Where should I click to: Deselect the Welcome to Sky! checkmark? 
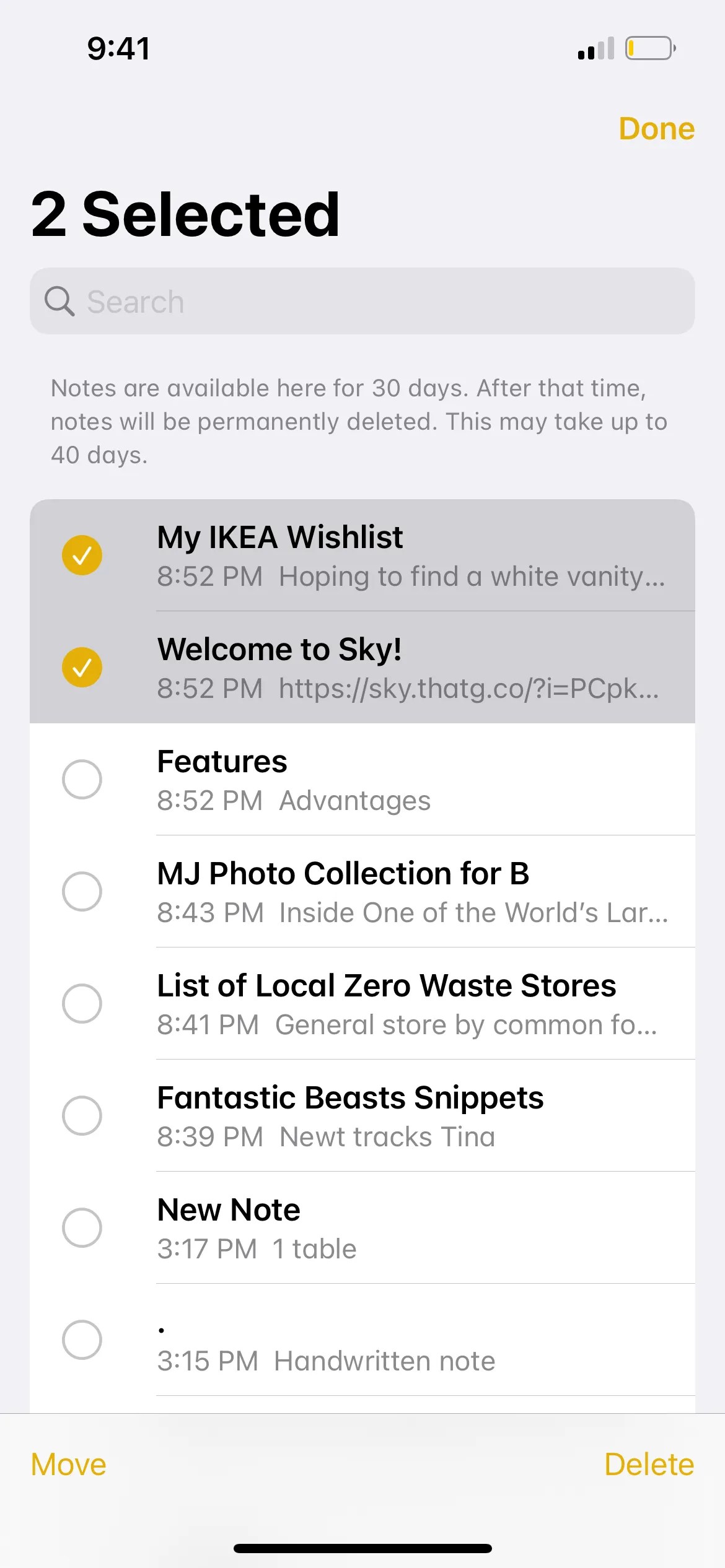[x=82, y=668]
